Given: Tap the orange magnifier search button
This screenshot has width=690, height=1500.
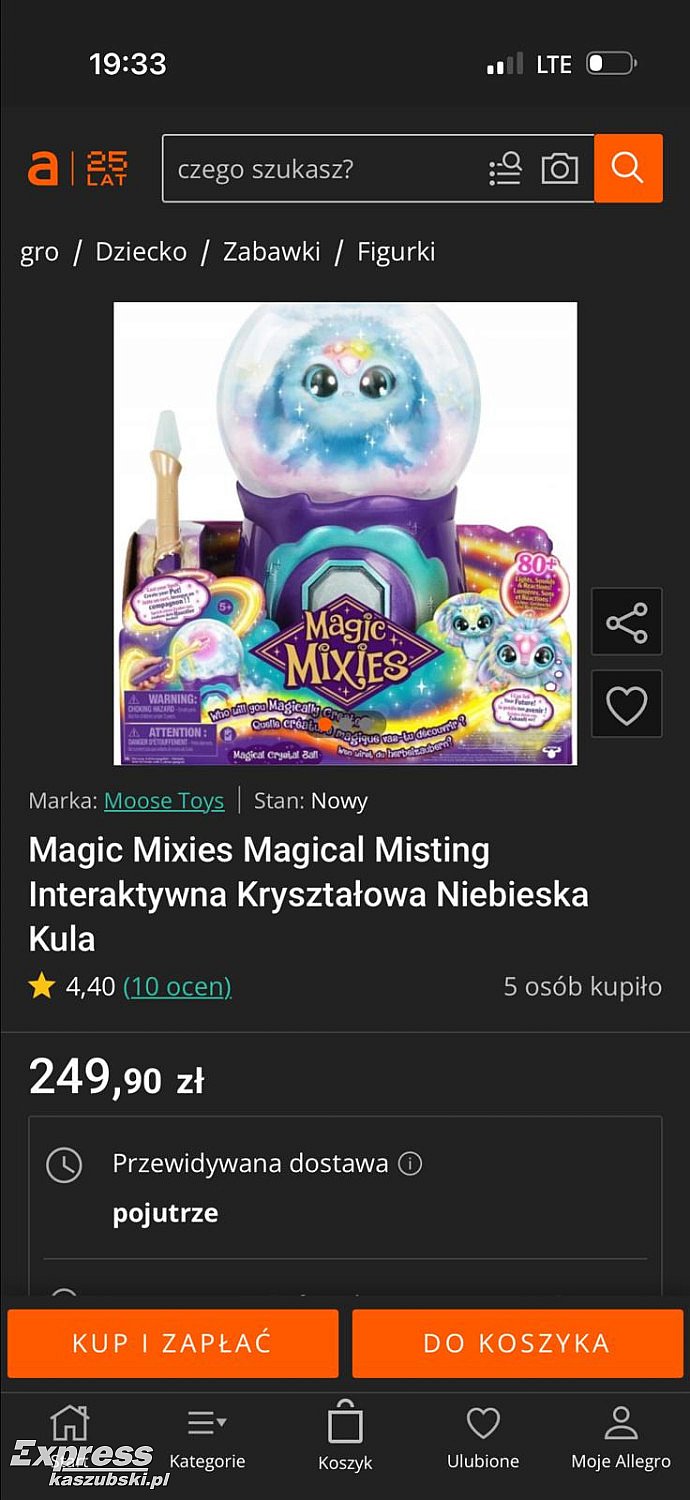Looking at the screenshot, I should click(x=628, y=169).
